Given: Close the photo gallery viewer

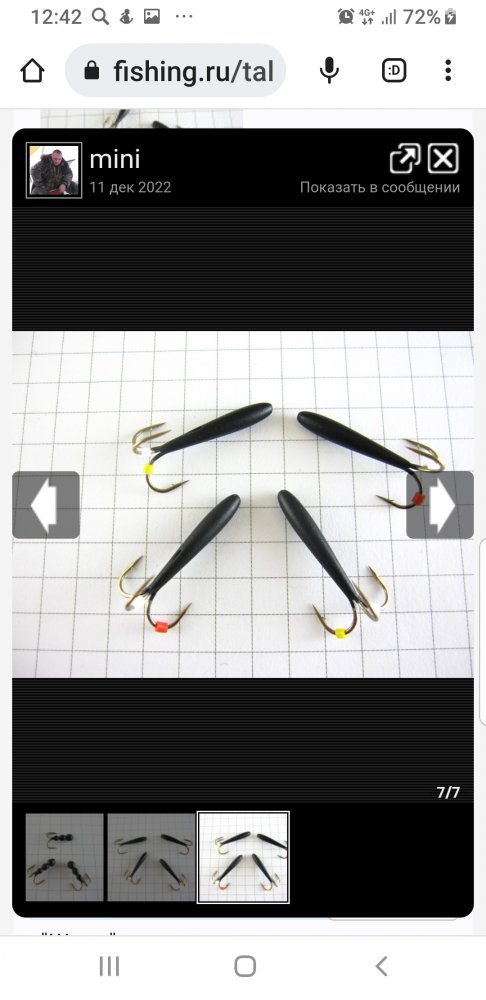Looking at the screenshot, I should coord(443,159).
